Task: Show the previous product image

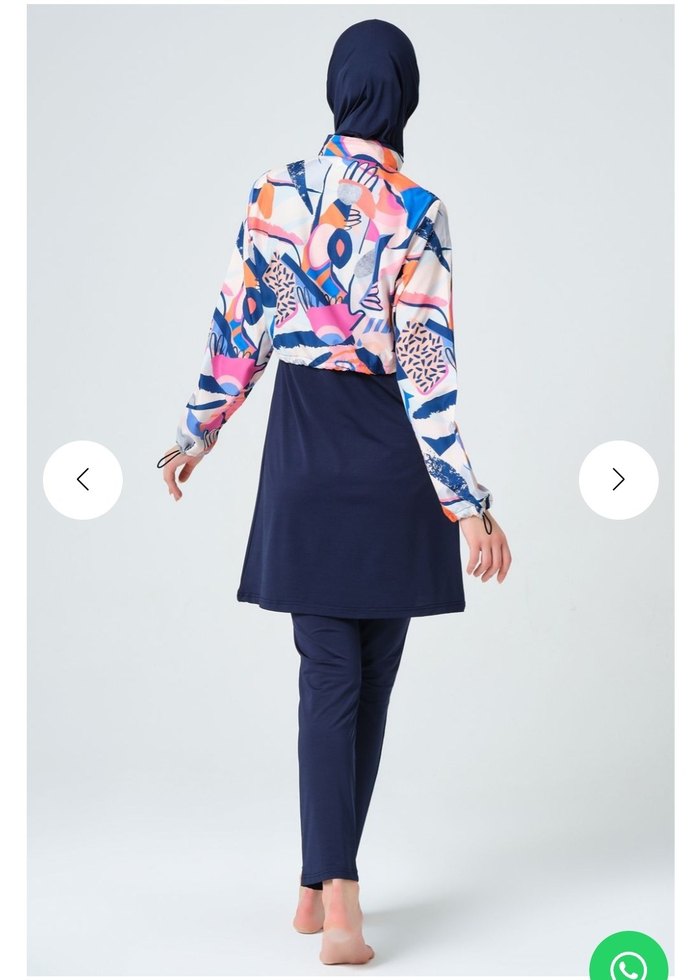Action: [83, 480]
